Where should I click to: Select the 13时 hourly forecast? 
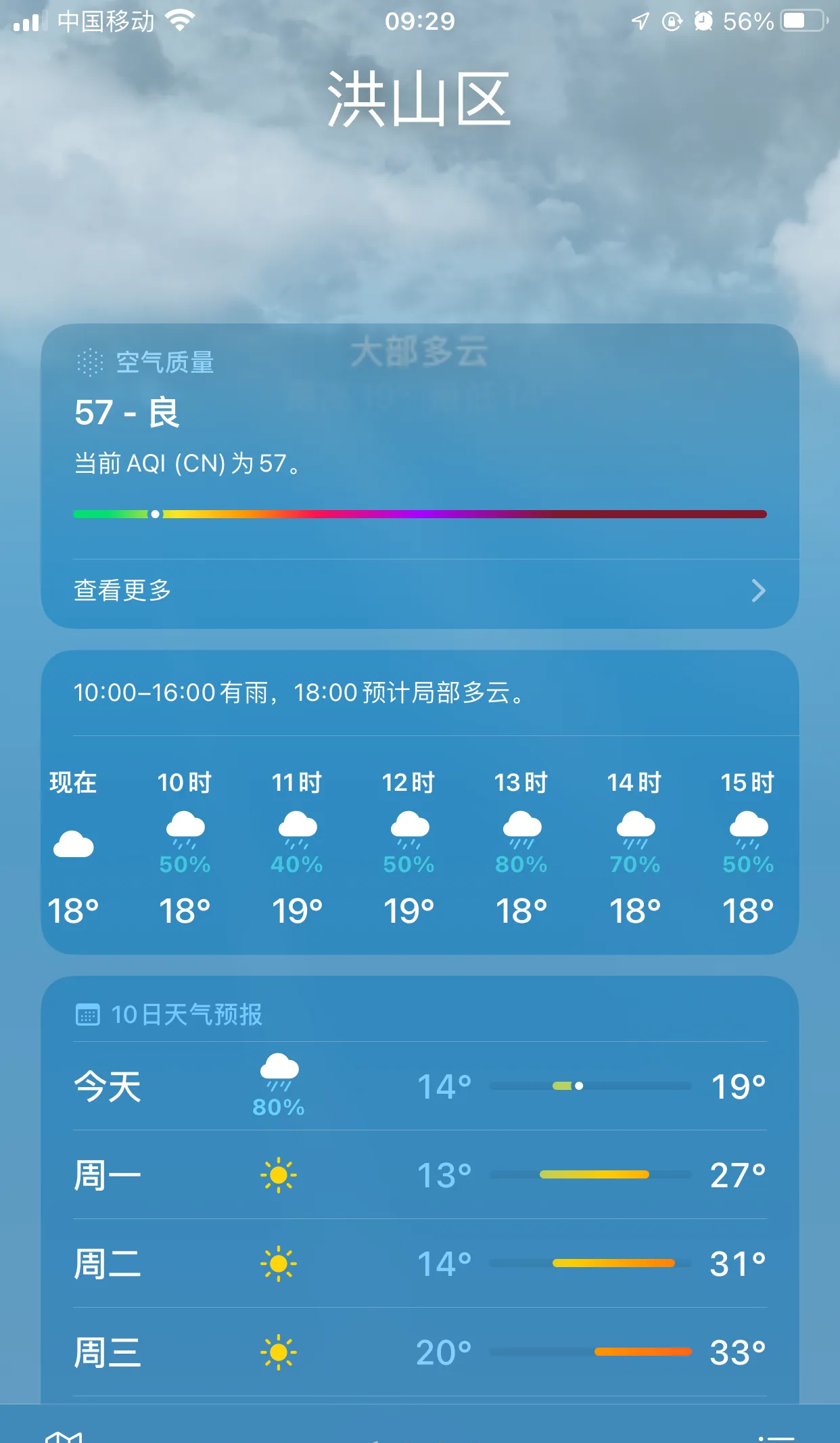pos(521,846)
